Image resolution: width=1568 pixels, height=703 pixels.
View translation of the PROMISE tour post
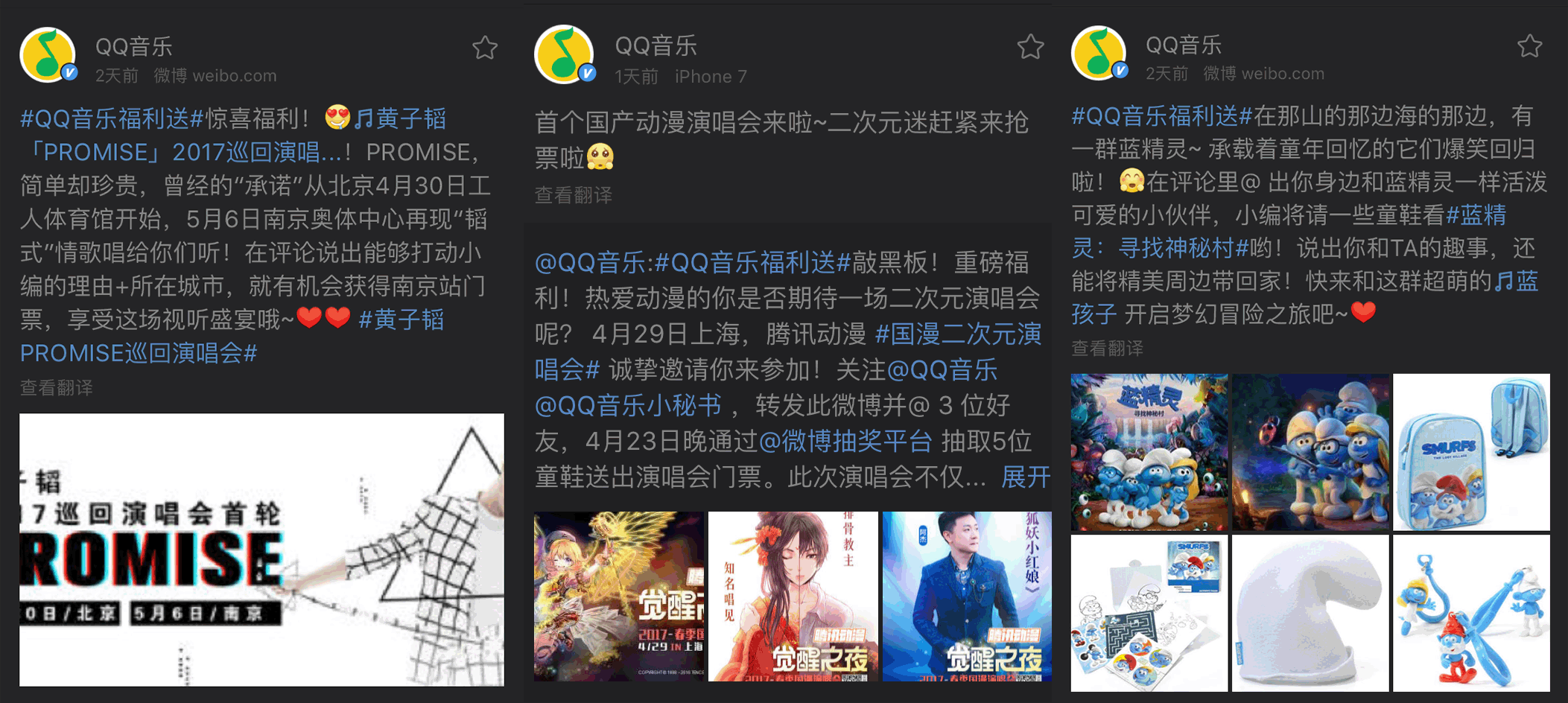click(57, 387)
